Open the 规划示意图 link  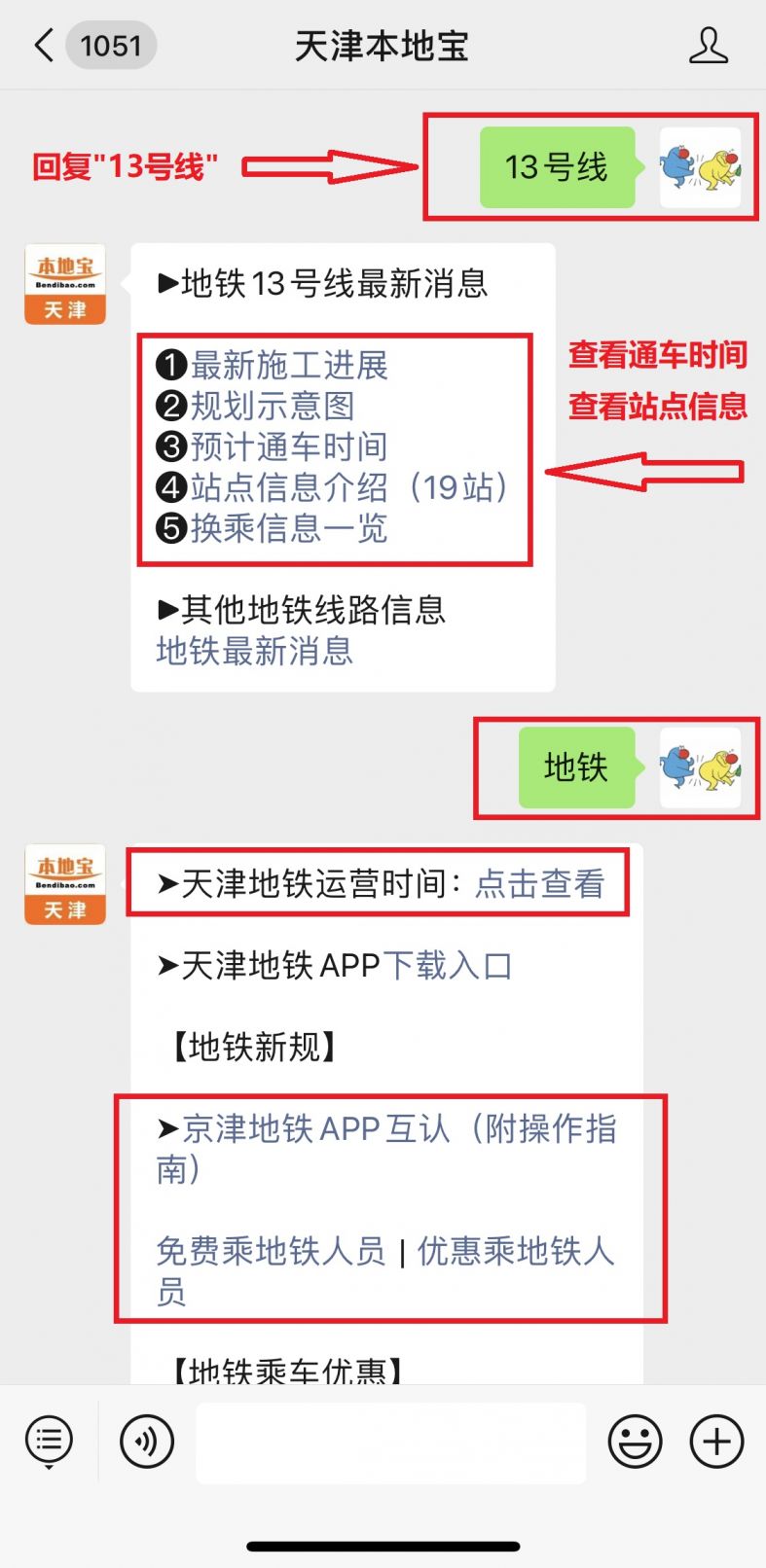pos(273,407)
